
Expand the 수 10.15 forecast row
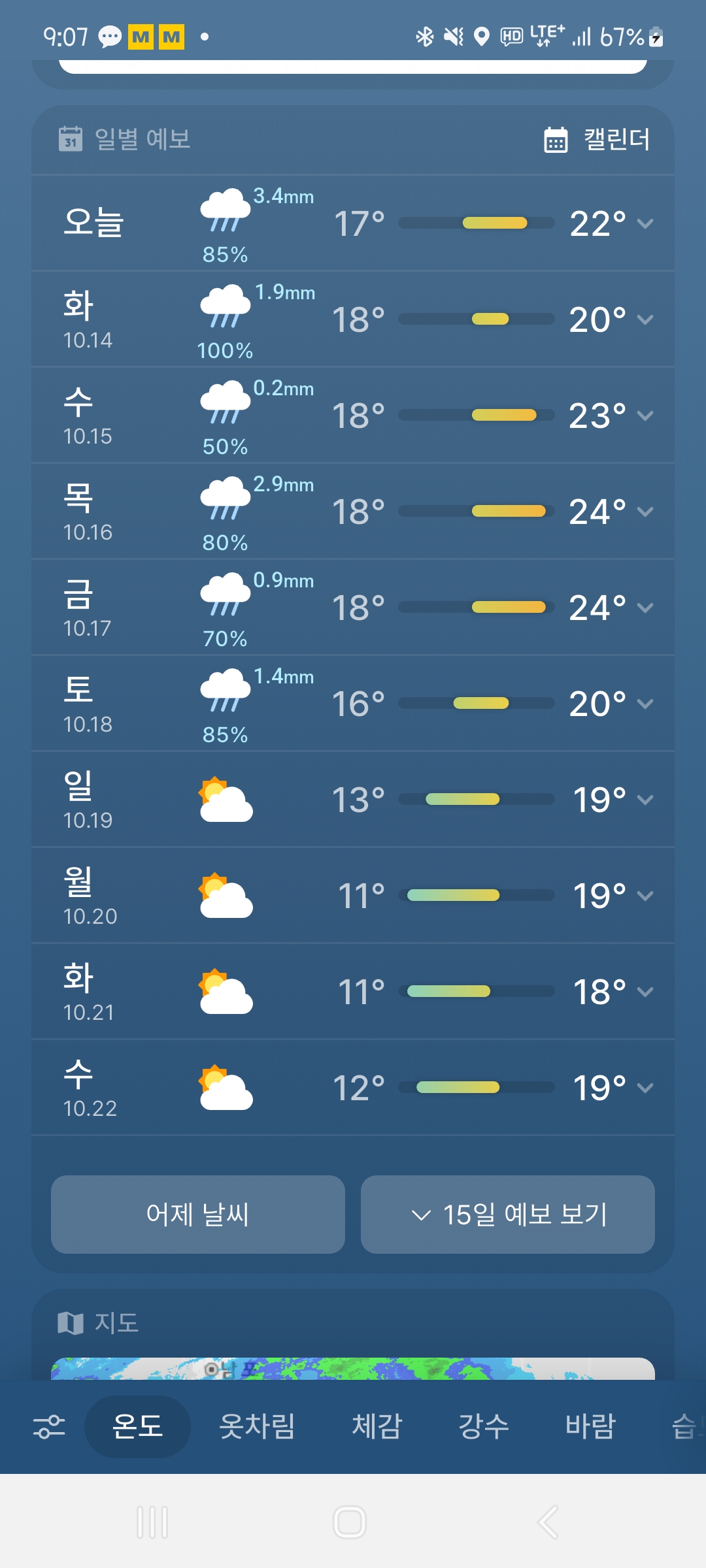[x=645, y=416]
